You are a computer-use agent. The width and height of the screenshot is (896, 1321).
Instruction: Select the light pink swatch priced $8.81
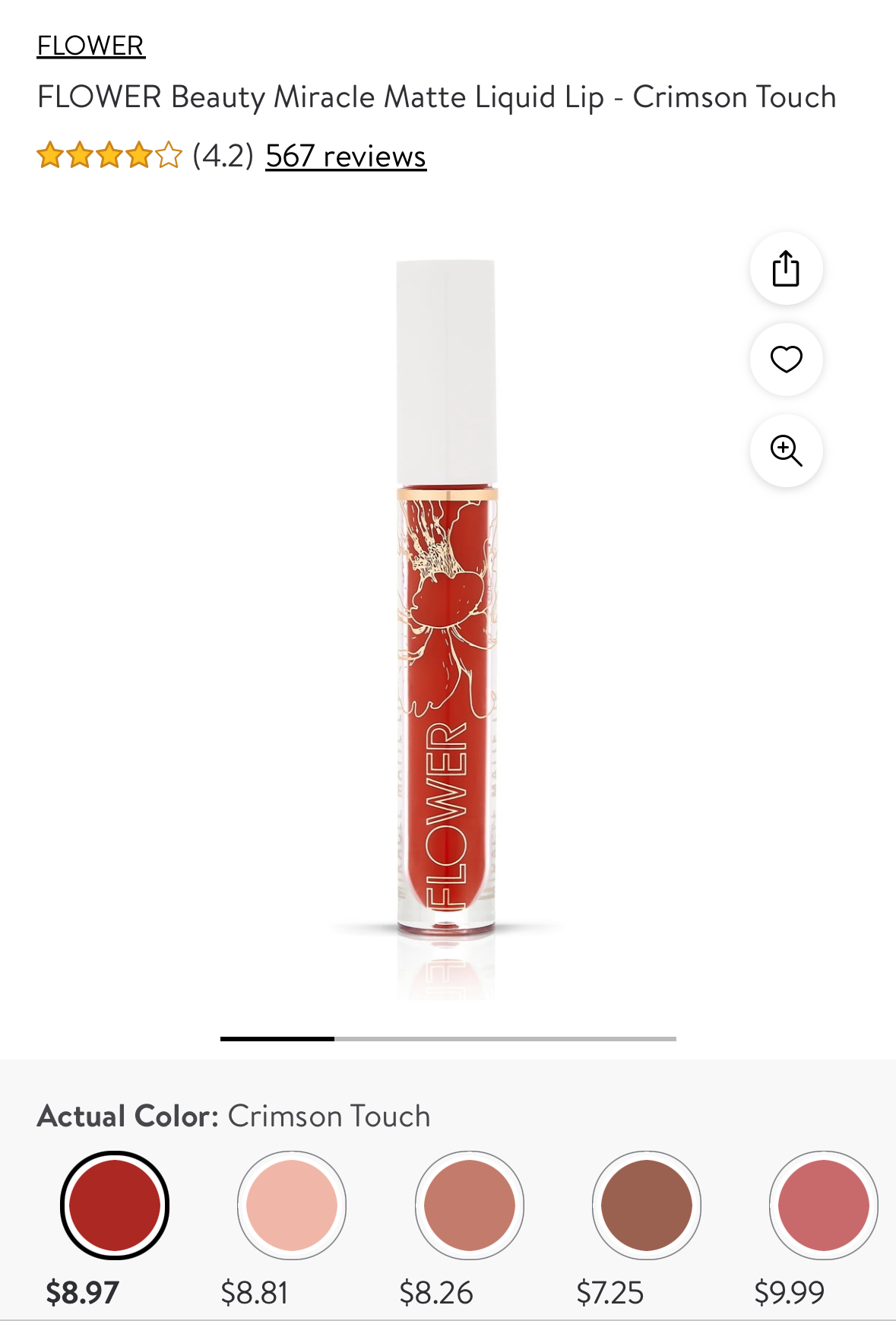[x=291, y=1205]
